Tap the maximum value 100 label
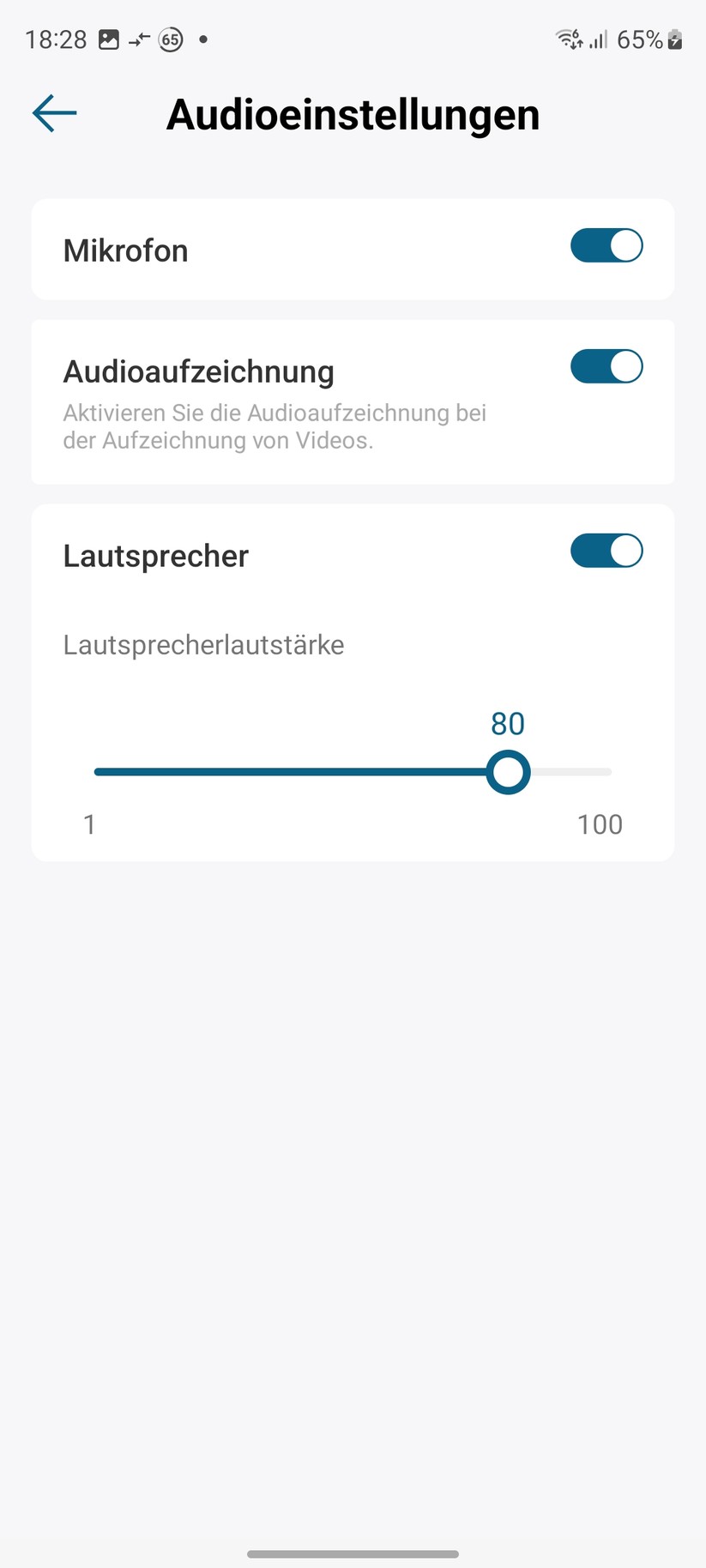This screenshot has height=1568, width=706. tap(600, 823)
